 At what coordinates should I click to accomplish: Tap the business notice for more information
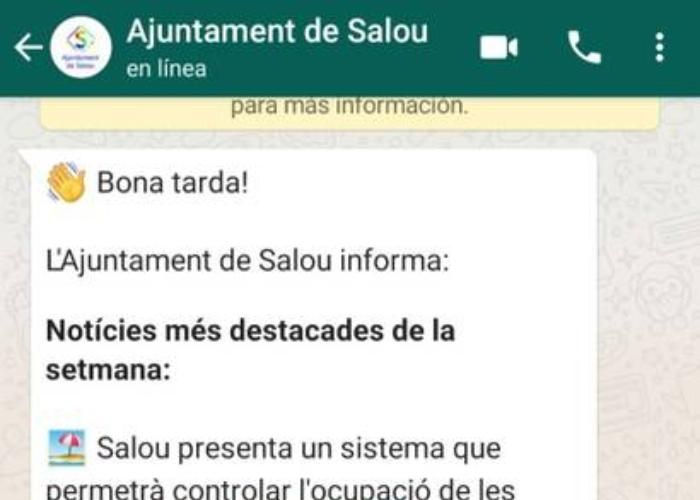point(349,108)
